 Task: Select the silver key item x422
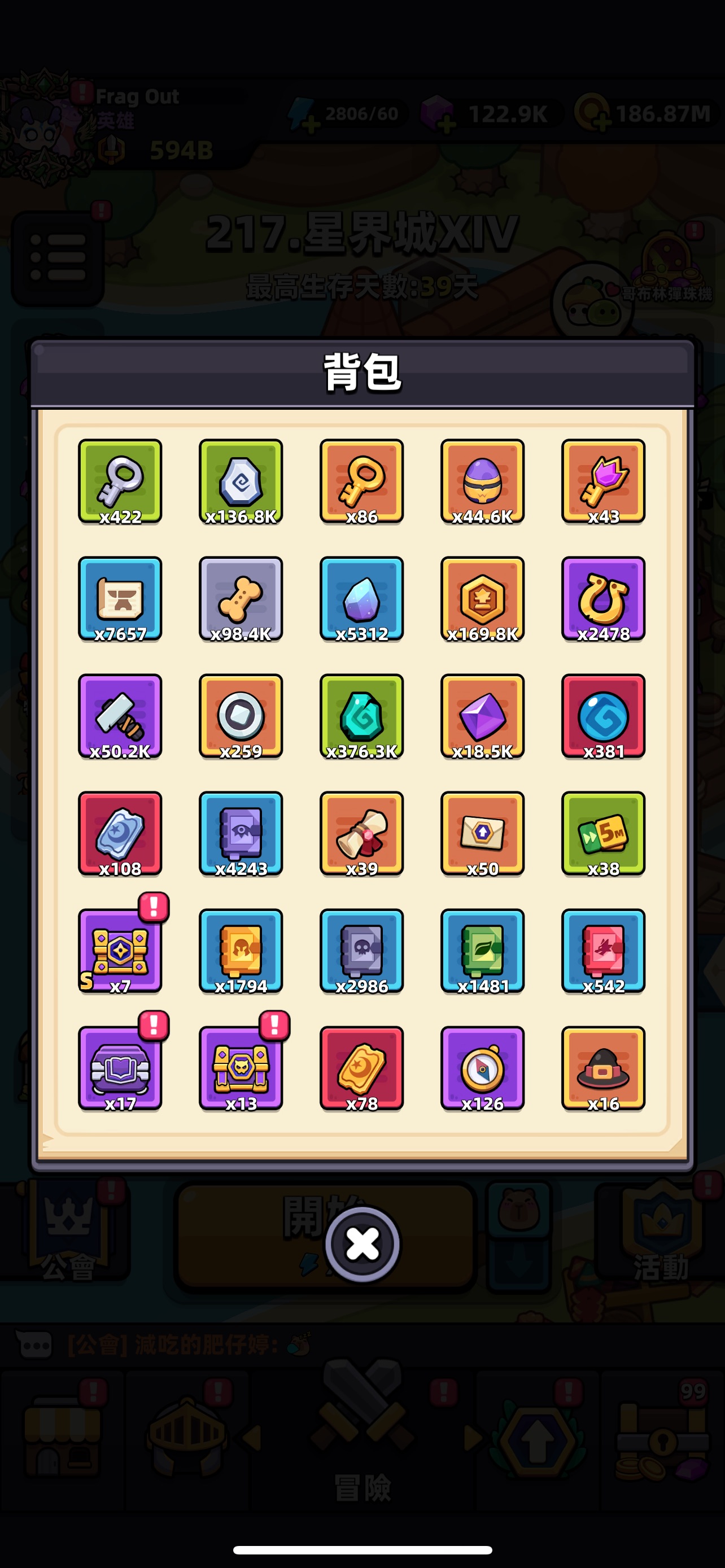(120, 481)
